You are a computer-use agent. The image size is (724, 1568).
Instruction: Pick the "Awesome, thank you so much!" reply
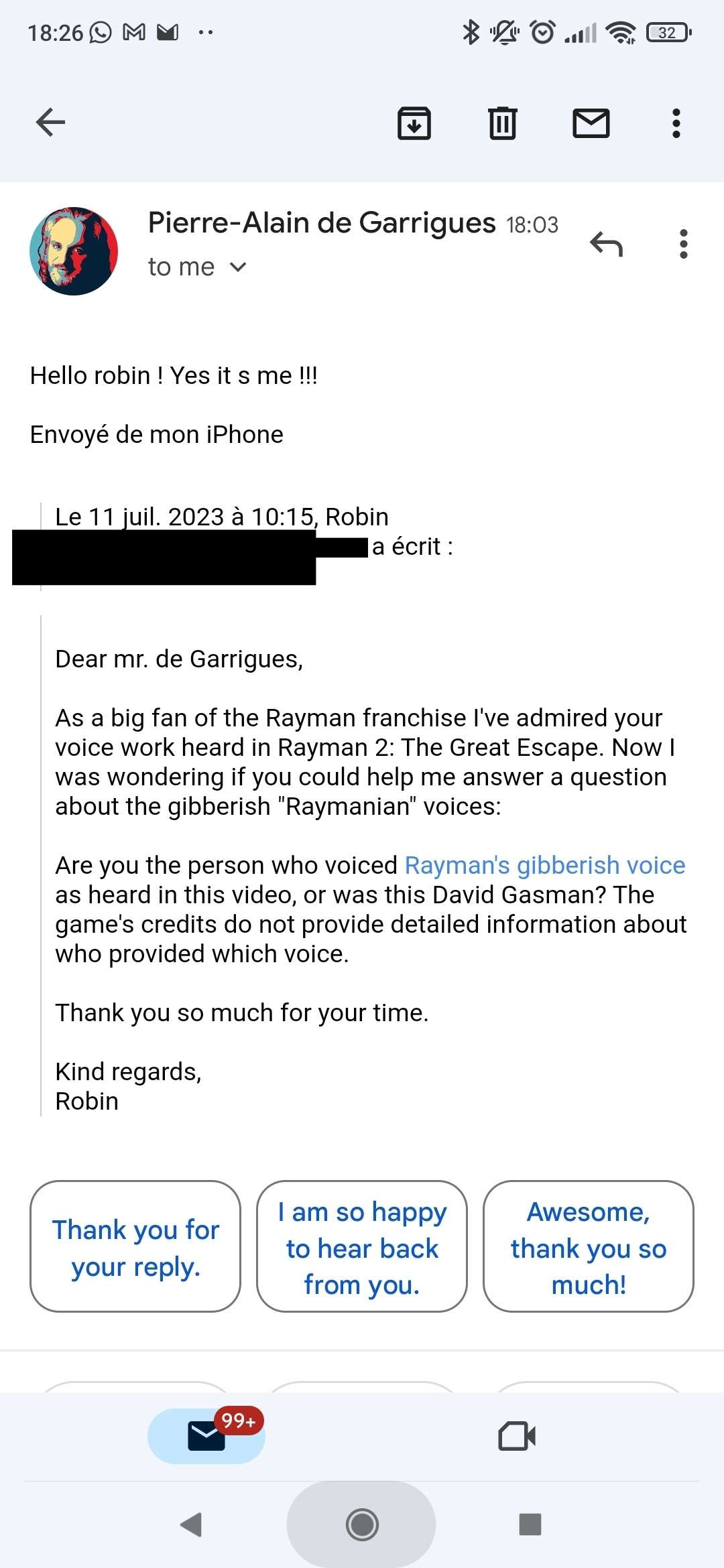click(589, 1246)
